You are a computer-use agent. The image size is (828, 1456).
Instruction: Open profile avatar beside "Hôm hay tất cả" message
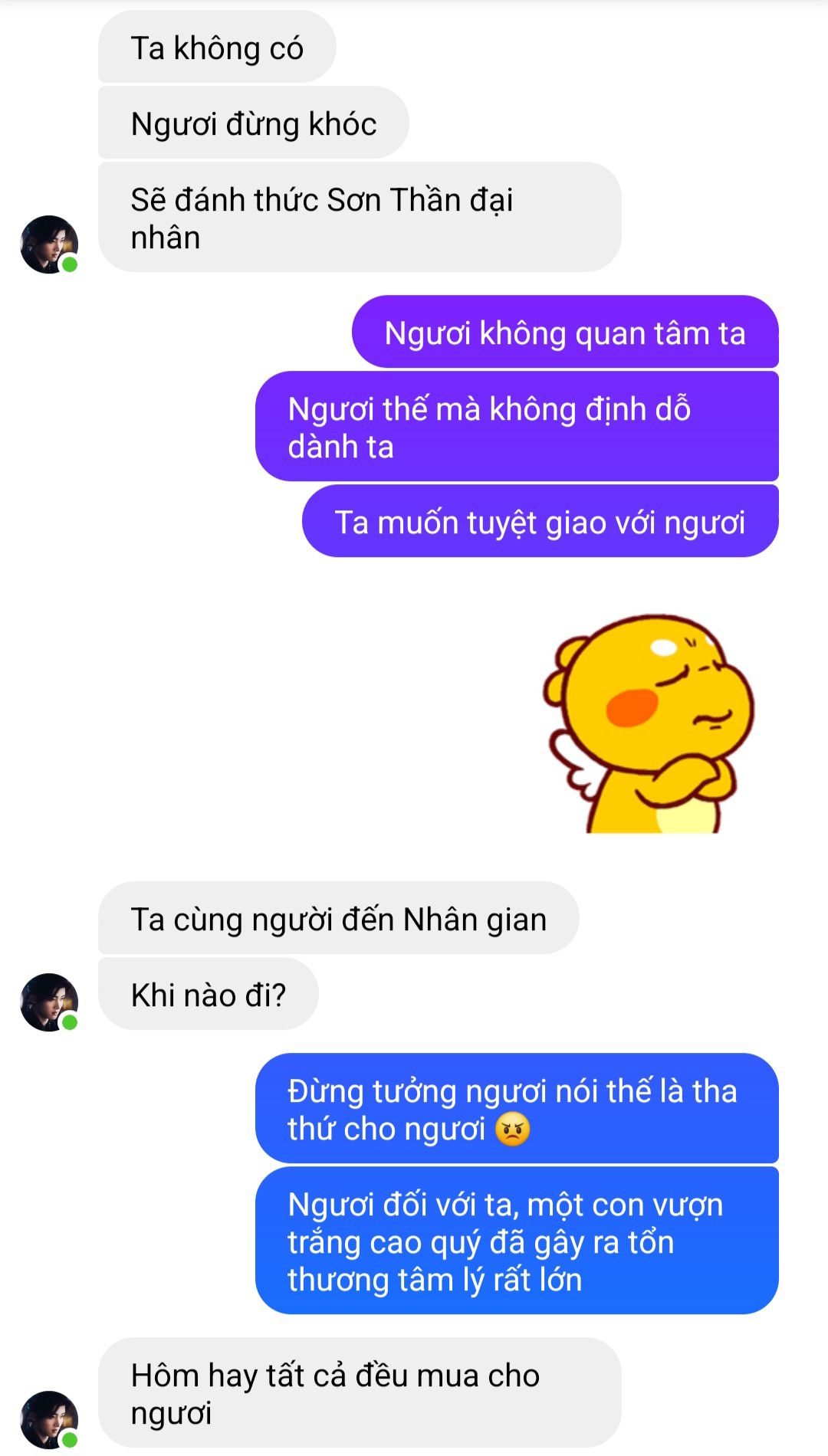[x=49, y=1420]
